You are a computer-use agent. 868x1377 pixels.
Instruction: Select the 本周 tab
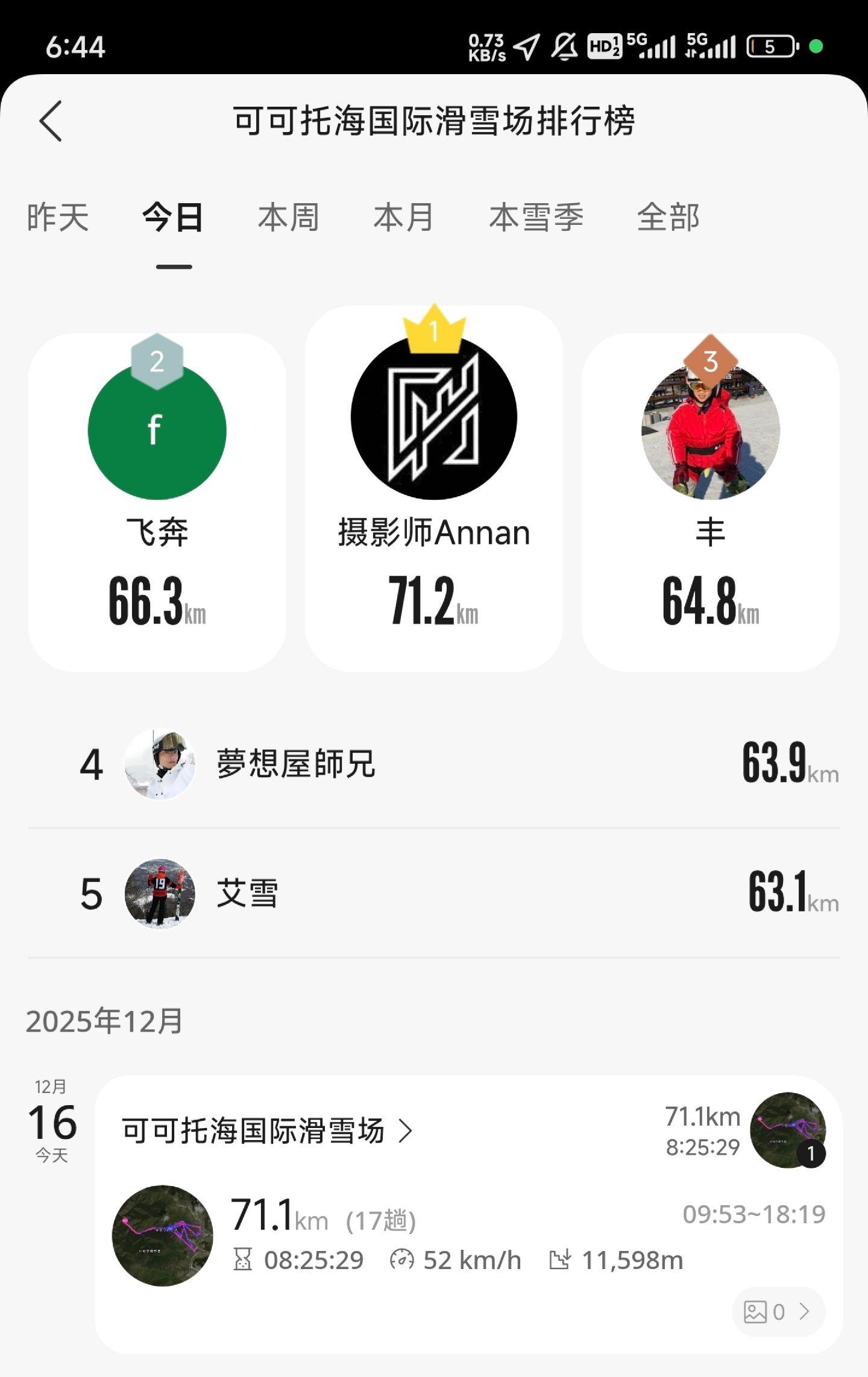point(289,218)
